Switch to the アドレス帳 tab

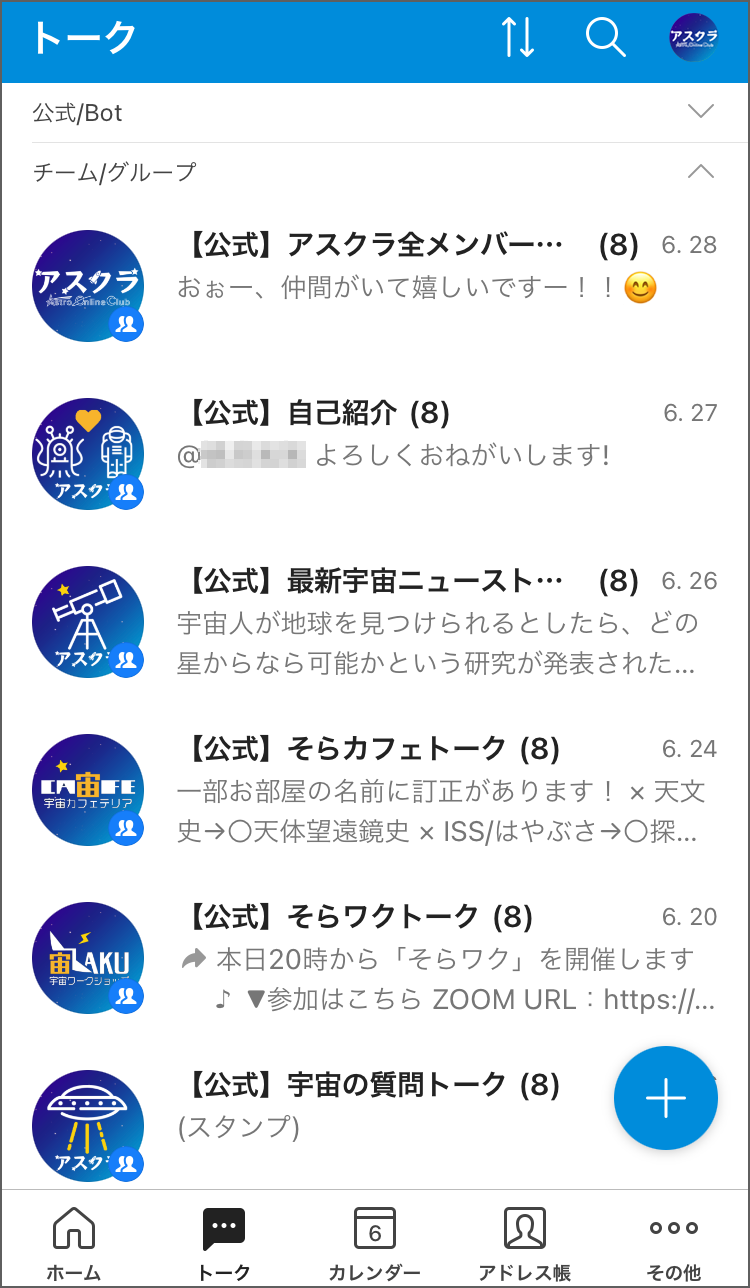[x=524, y=1242]
